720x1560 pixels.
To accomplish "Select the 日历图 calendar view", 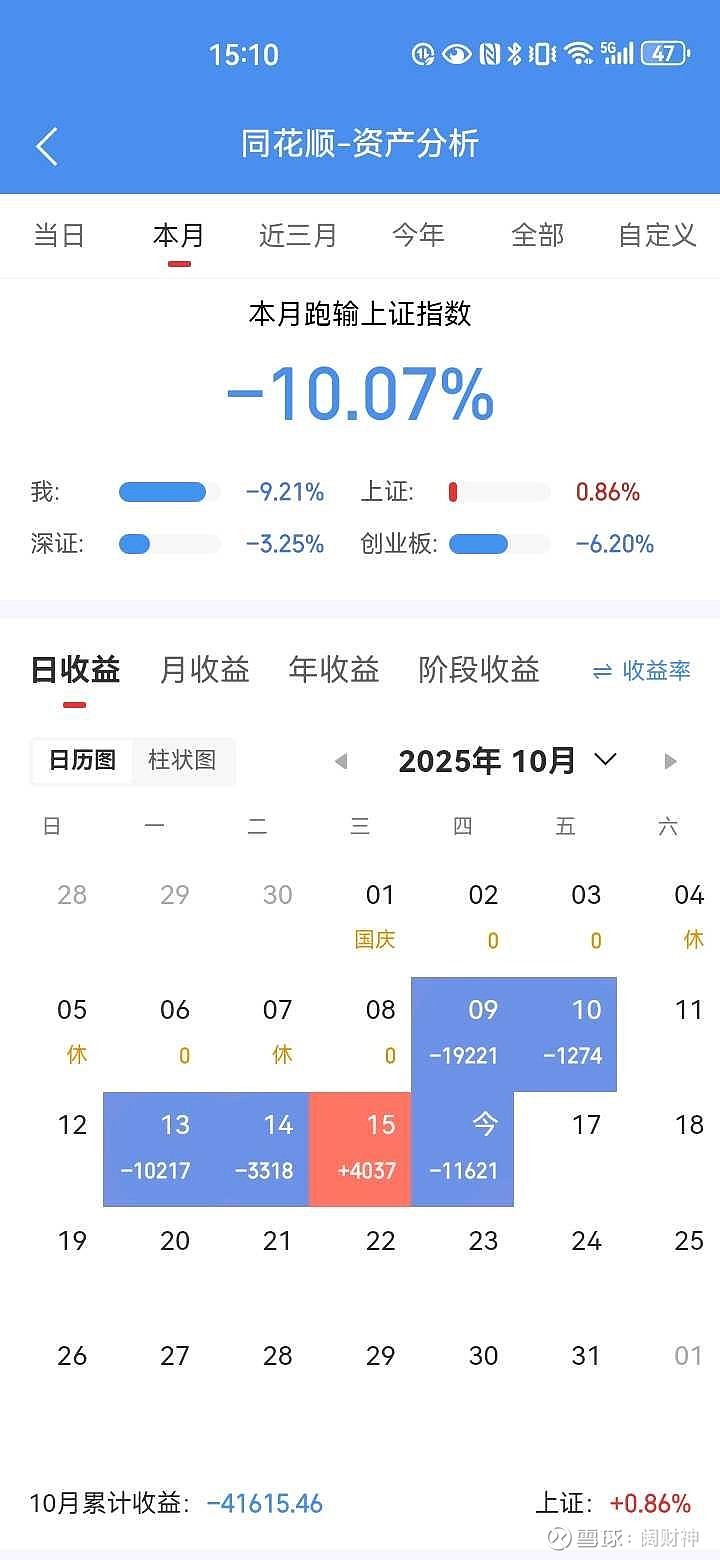I will [x=84, y=760].
